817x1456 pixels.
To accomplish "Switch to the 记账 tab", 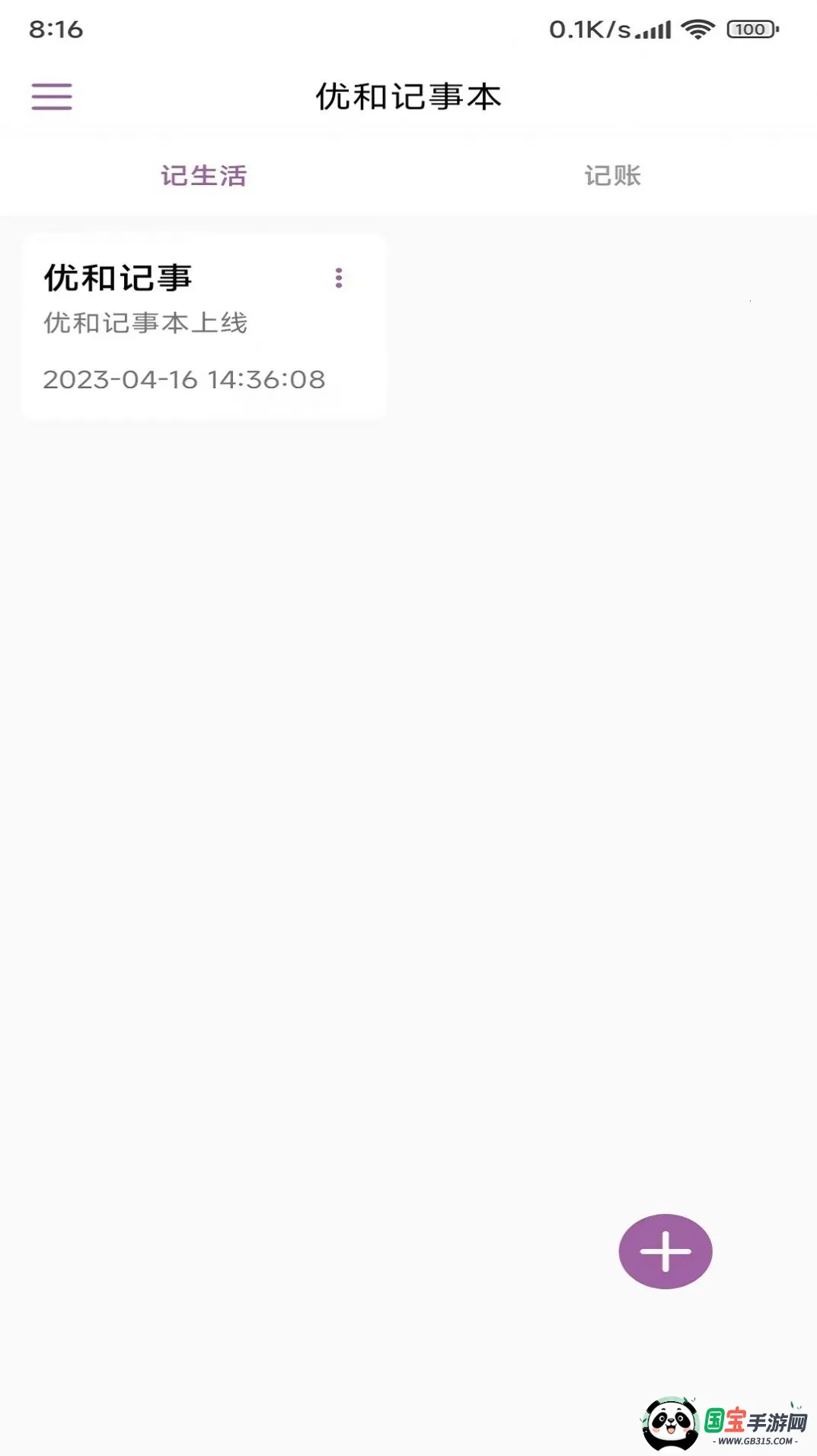I will (x=613, y=176).
